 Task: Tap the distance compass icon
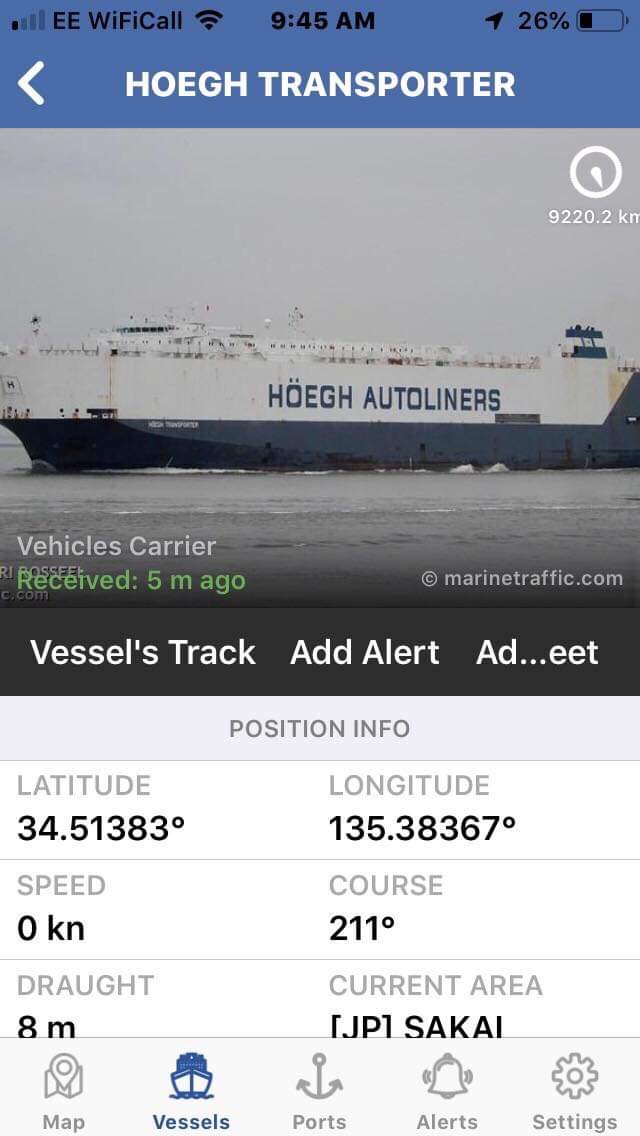coord(595,174)
